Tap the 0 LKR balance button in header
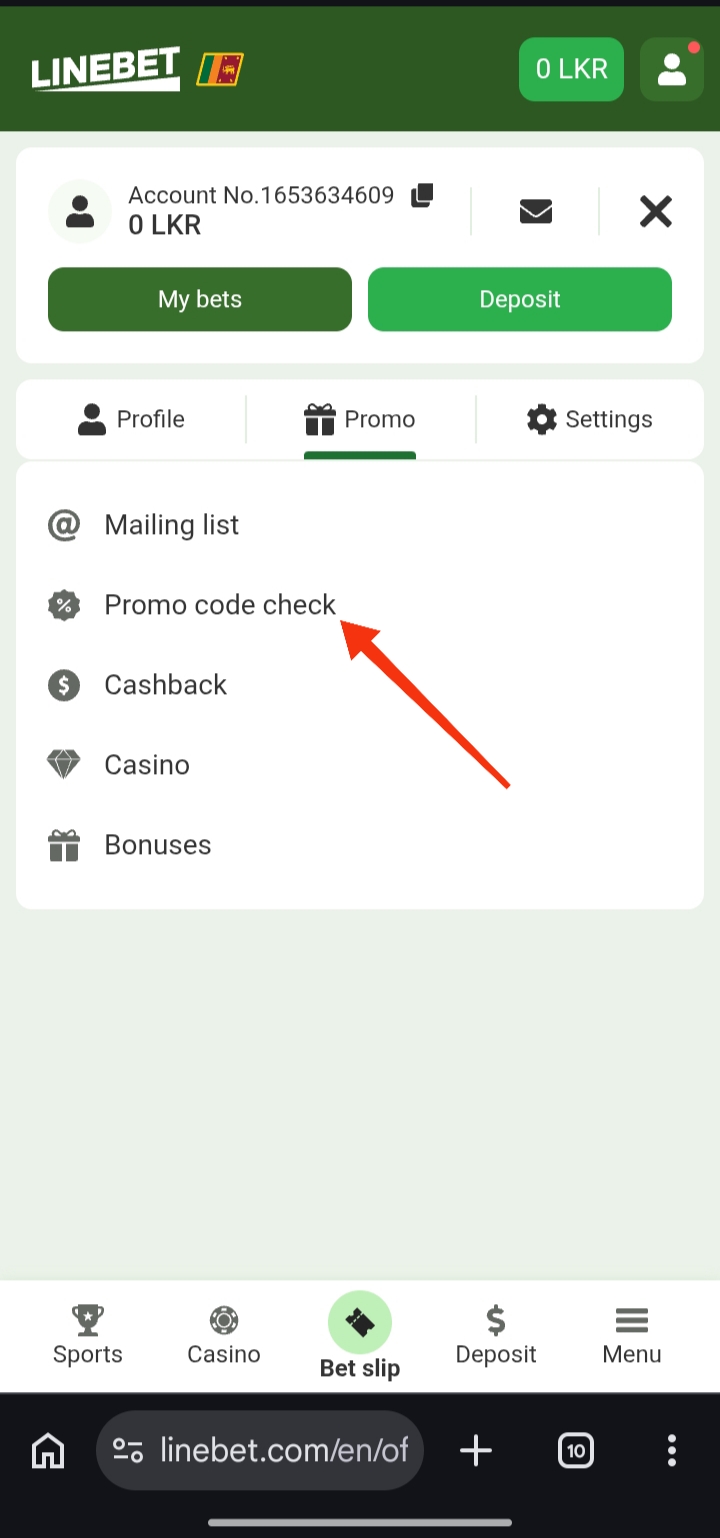This screenshot has width=720, height=1538. 572,69
